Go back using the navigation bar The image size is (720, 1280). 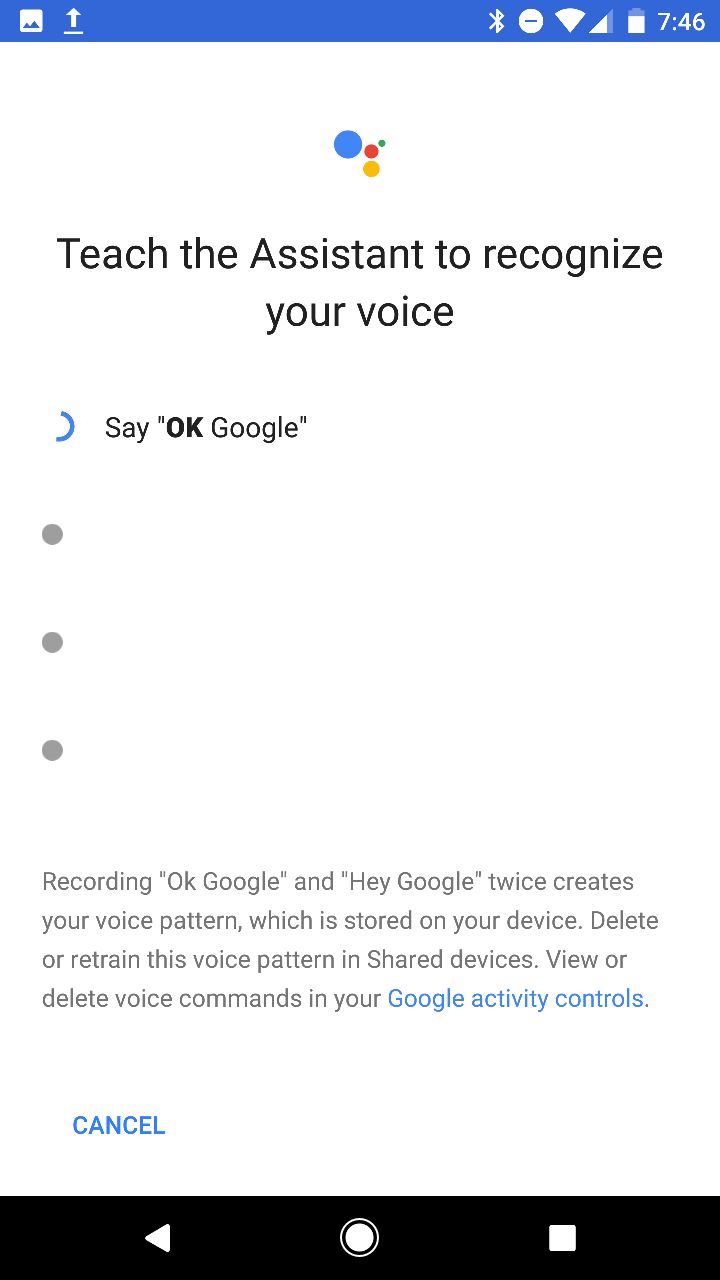157,1238
